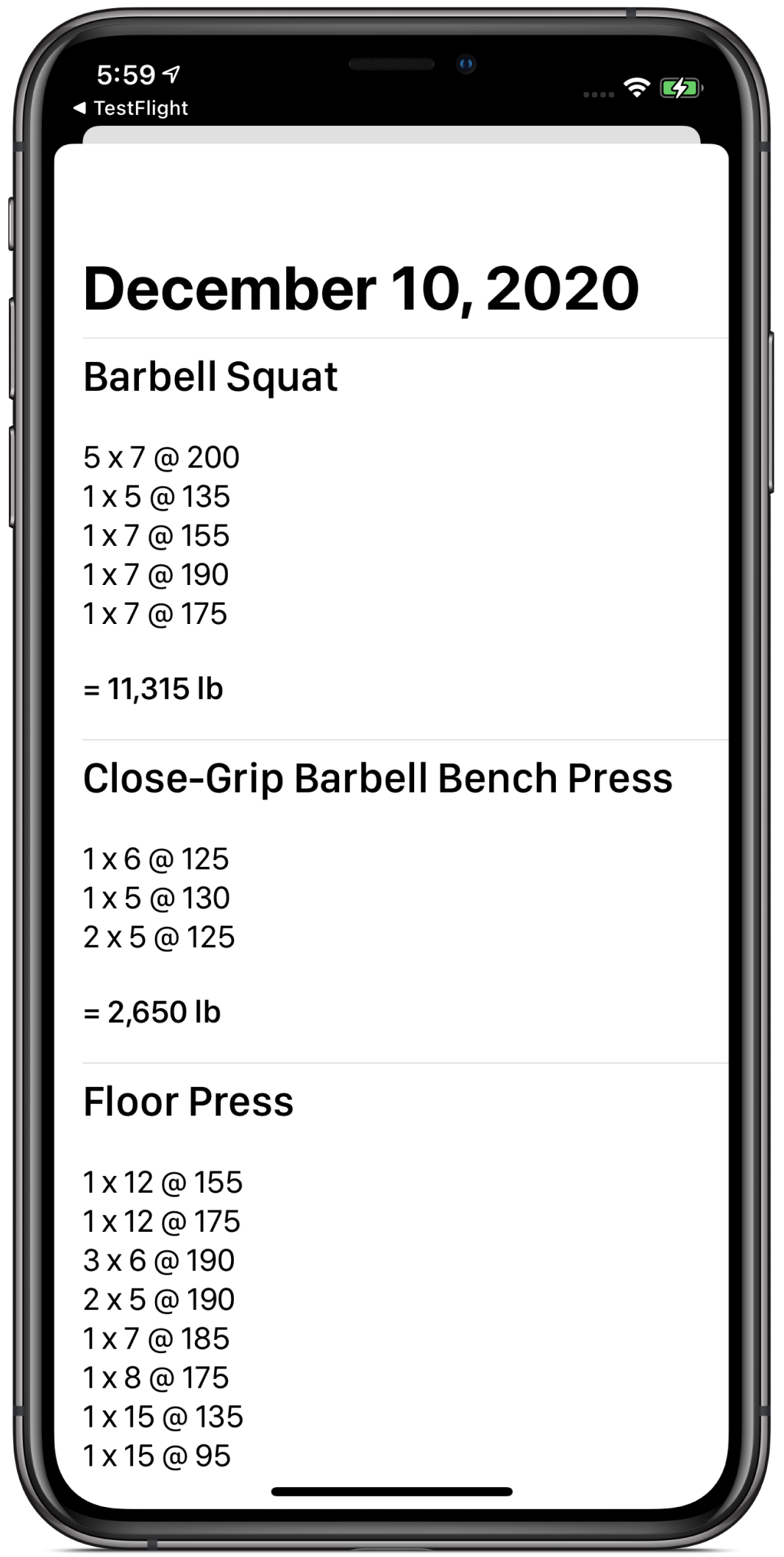Tap the Wi-Fi icon in the status bar
The width and height of the screenshot is (784, 1557).
pos(637,86)
